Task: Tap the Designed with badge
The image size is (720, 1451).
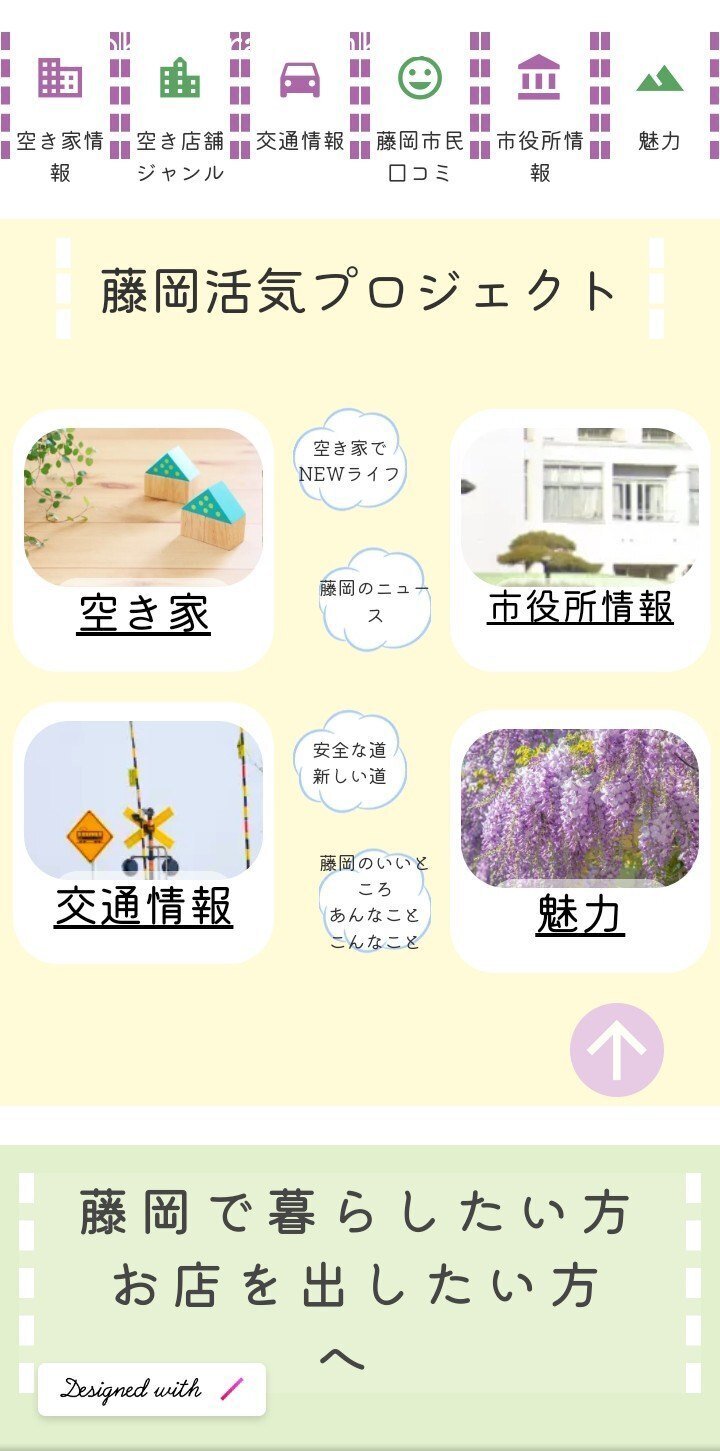Action: point(152,1389)
